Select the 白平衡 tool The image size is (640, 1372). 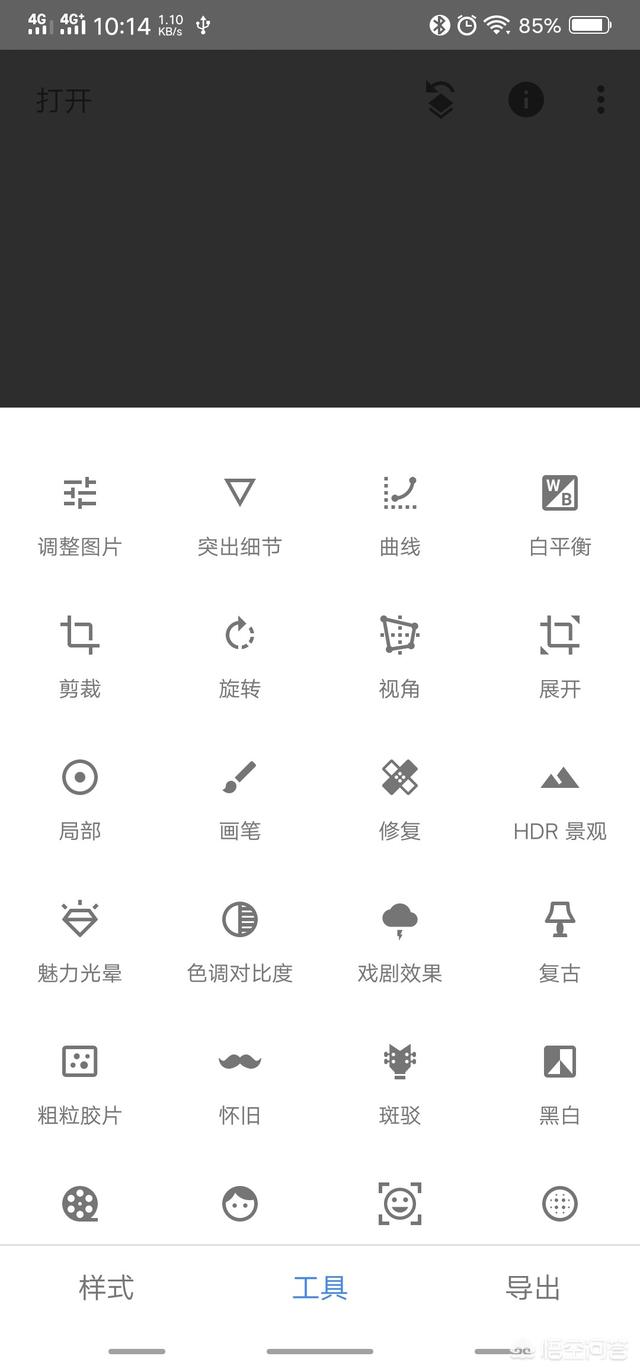click(x=560, y=515)
